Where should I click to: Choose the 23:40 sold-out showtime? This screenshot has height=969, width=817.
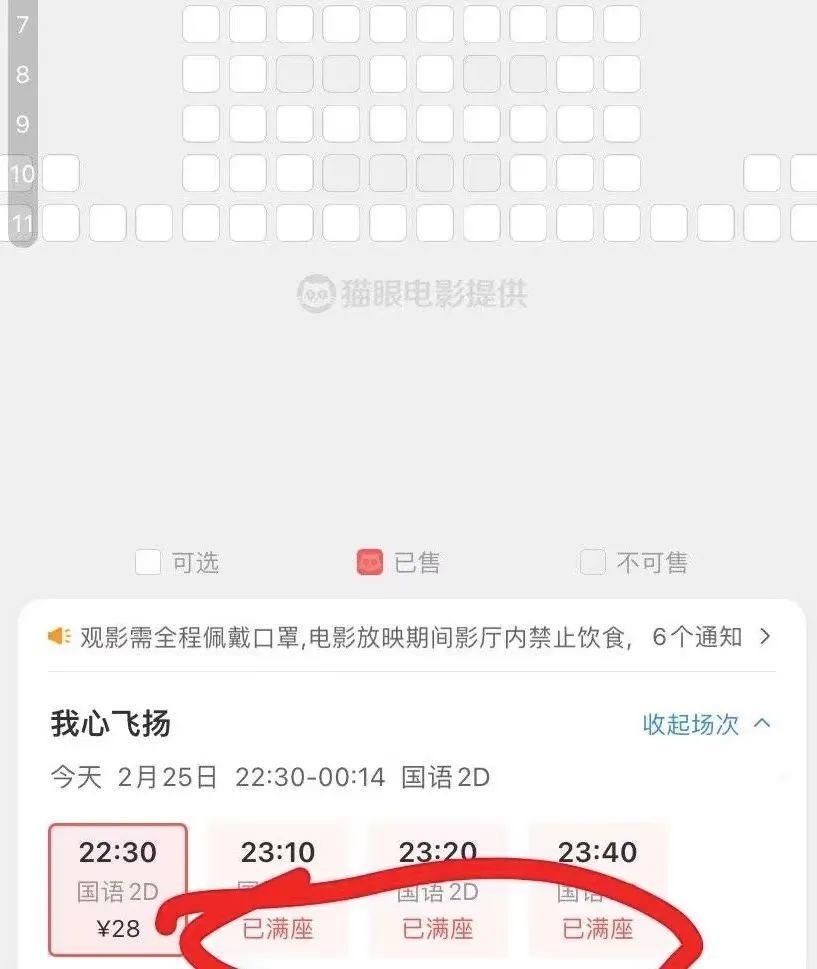pyautogui.click(x=598, y=889)
